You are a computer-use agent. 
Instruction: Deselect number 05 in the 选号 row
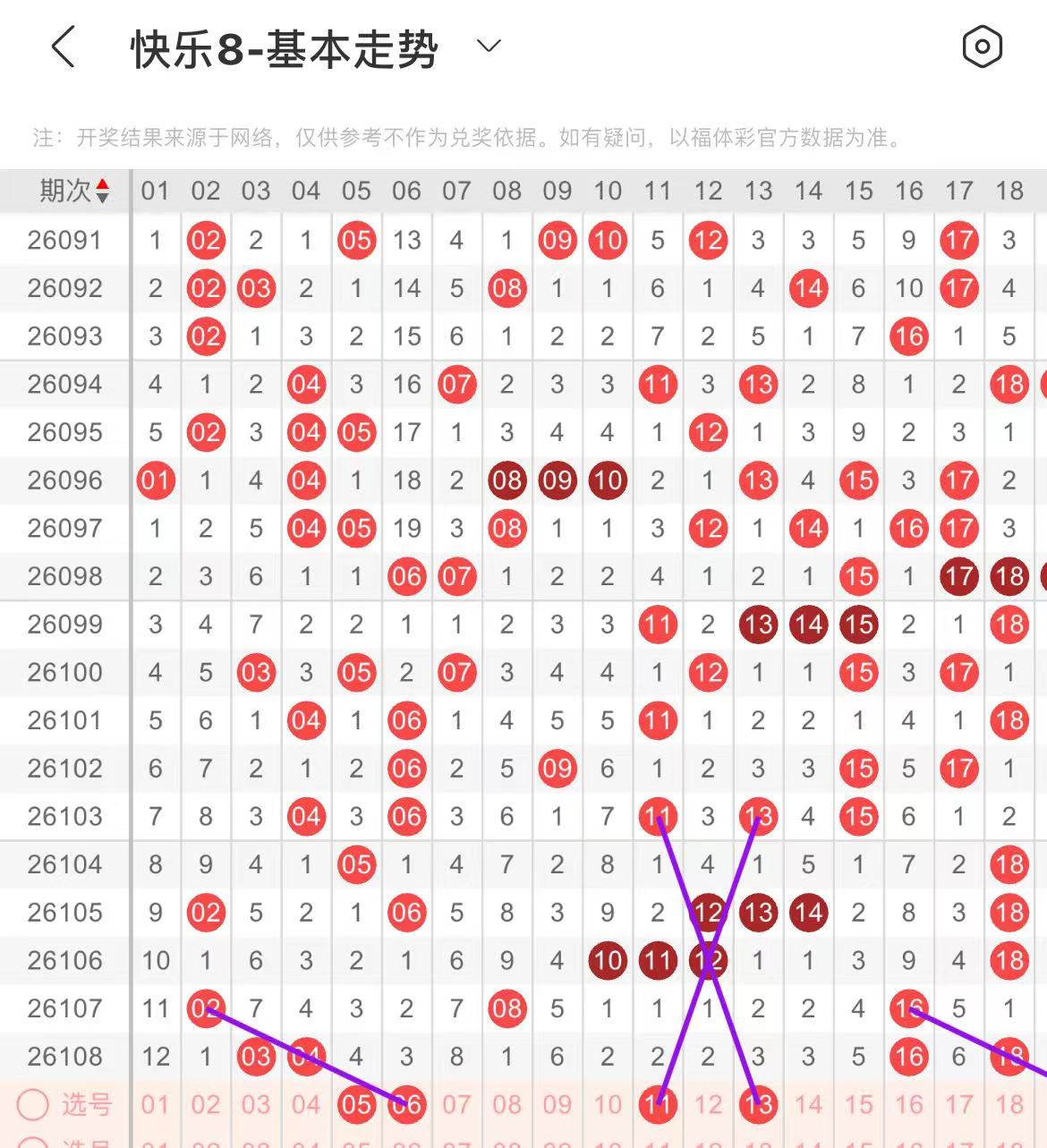[x=356, y=1105]
